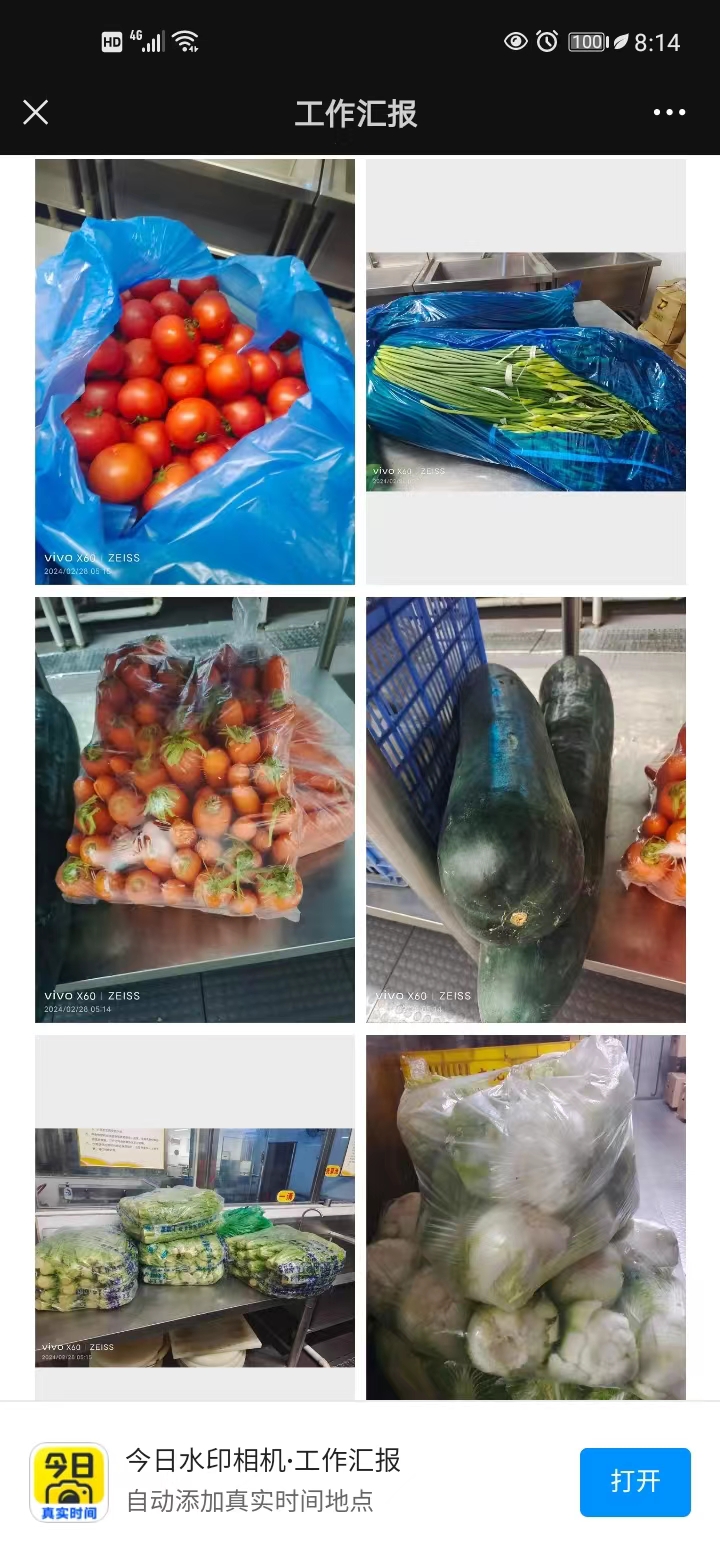This screenshot has height=1560, width=720.
Task: View the bagged cabbages photo
Action: point(525,1217)
